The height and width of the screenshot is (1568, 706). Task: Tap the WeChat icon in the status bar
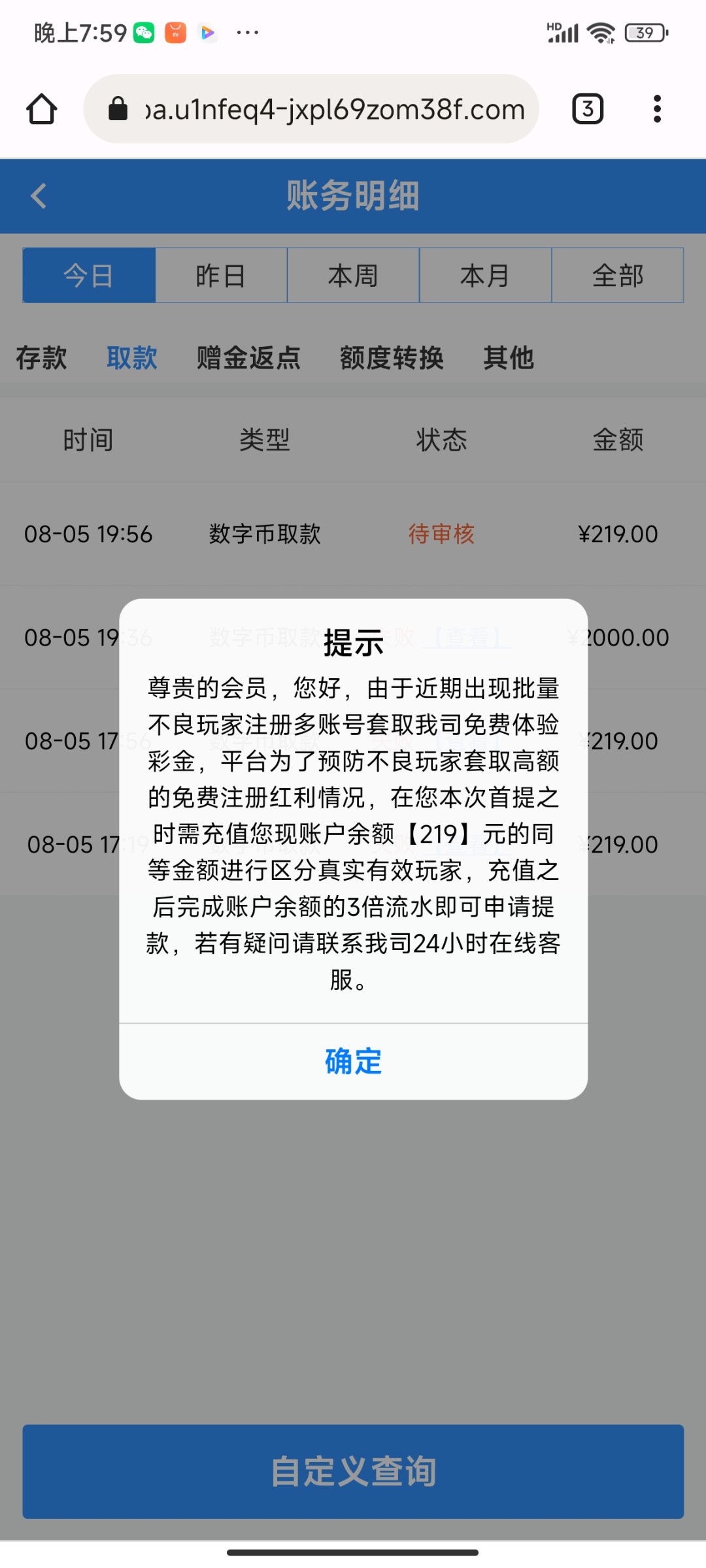pyautogui.click(x=143, y=31)
